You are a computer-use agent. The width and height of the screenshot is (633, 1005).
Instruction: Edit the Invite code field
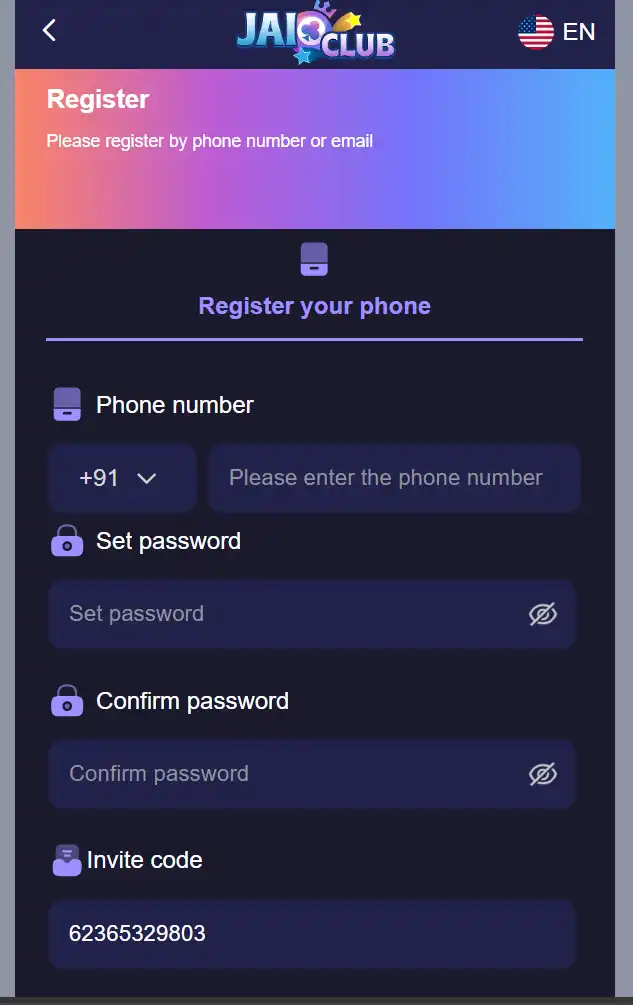(x=312, y=934)
